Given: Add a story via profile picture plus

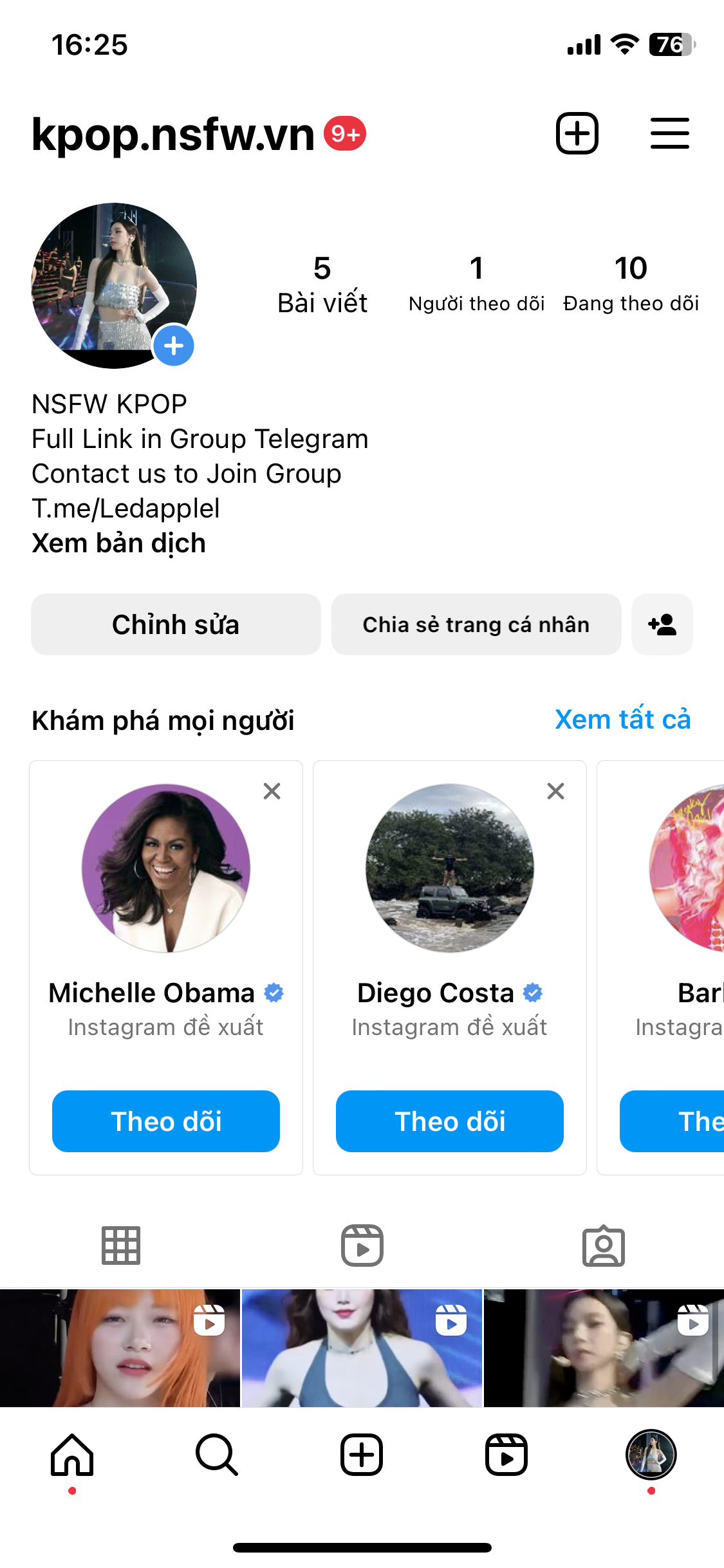Looking at the screenshot, I should 173,346.
